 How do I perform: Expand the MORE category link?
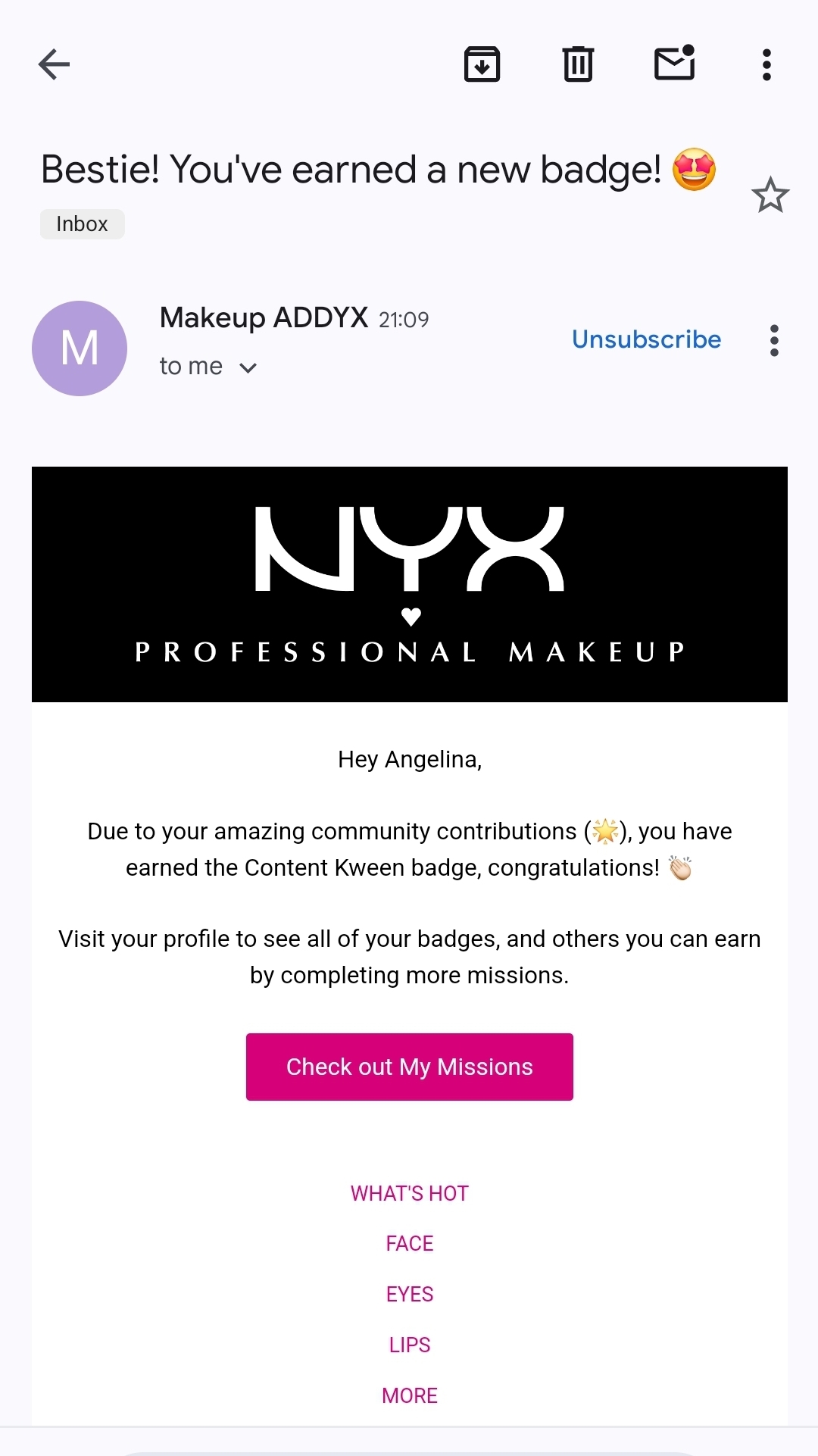(409, 1395)
